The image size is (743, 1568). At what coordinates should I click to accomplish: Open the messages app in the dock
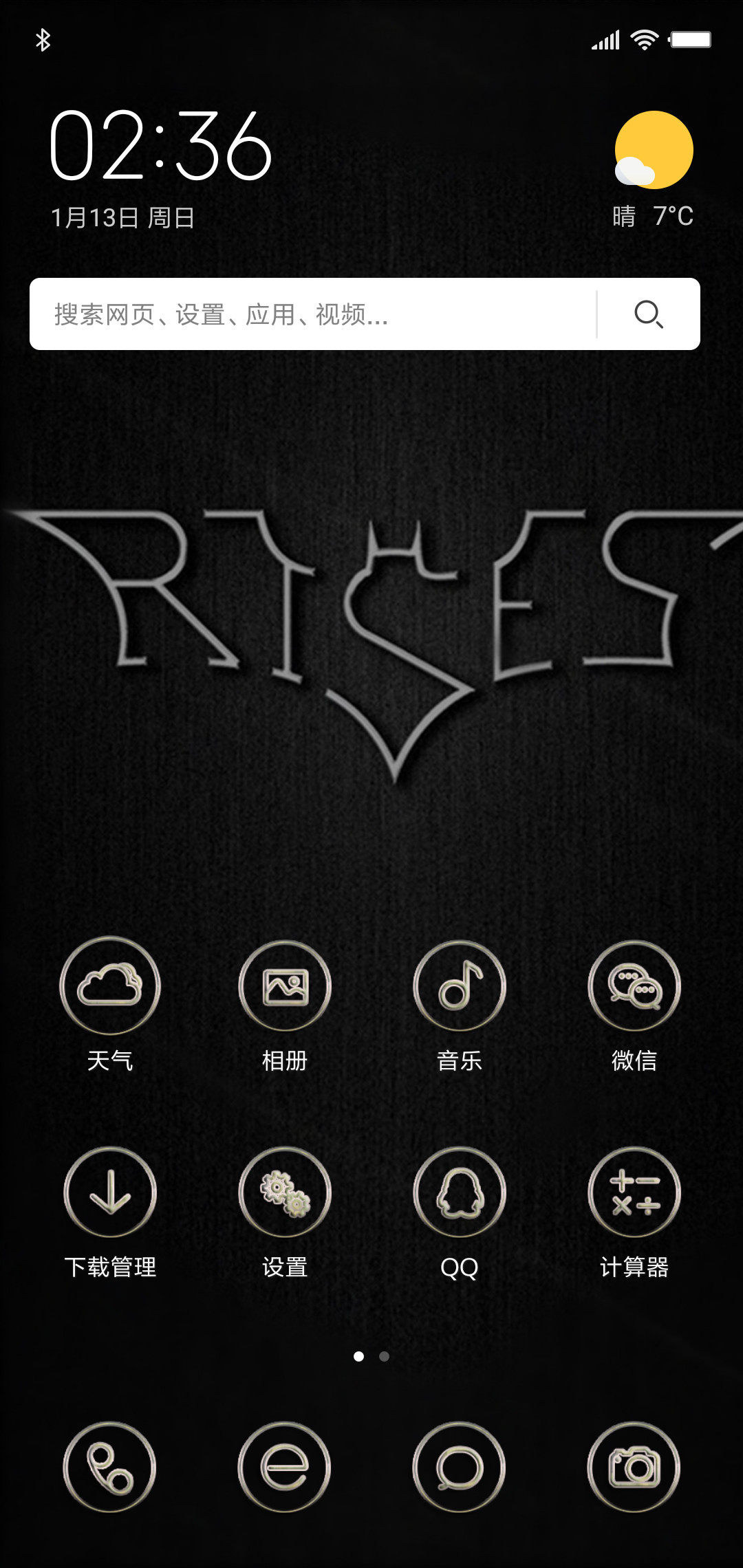(x=460, y=1467)
